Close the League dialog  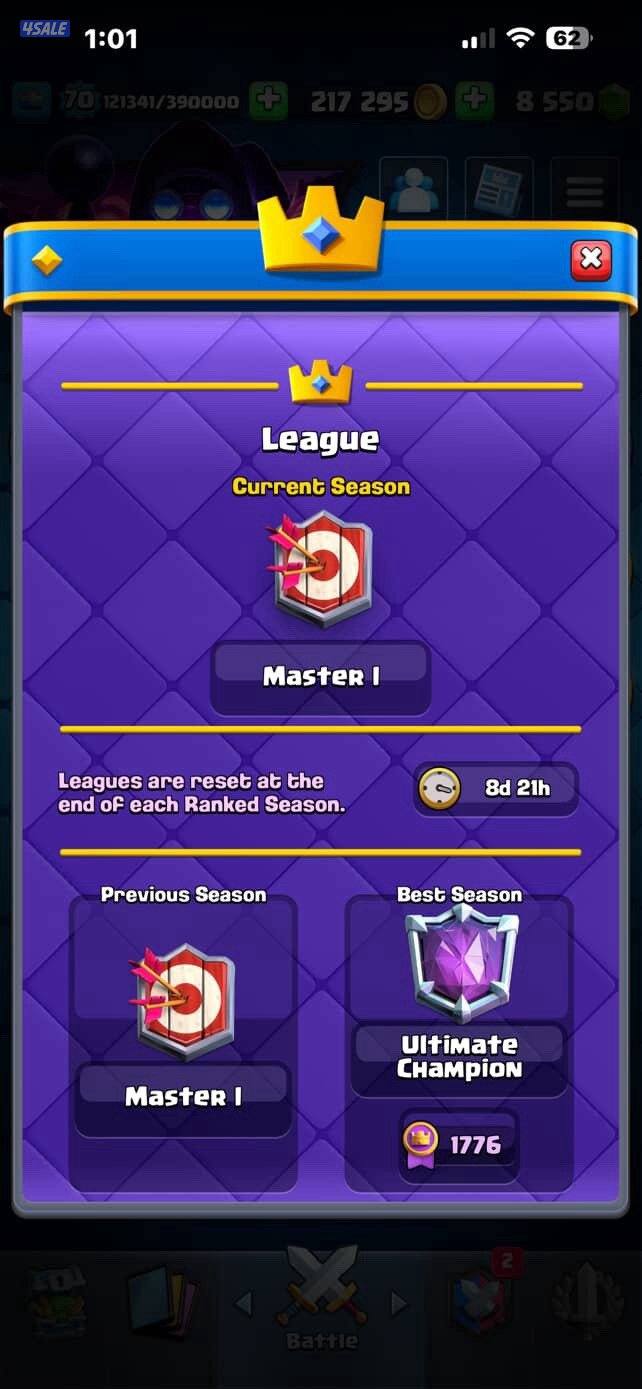590,260
